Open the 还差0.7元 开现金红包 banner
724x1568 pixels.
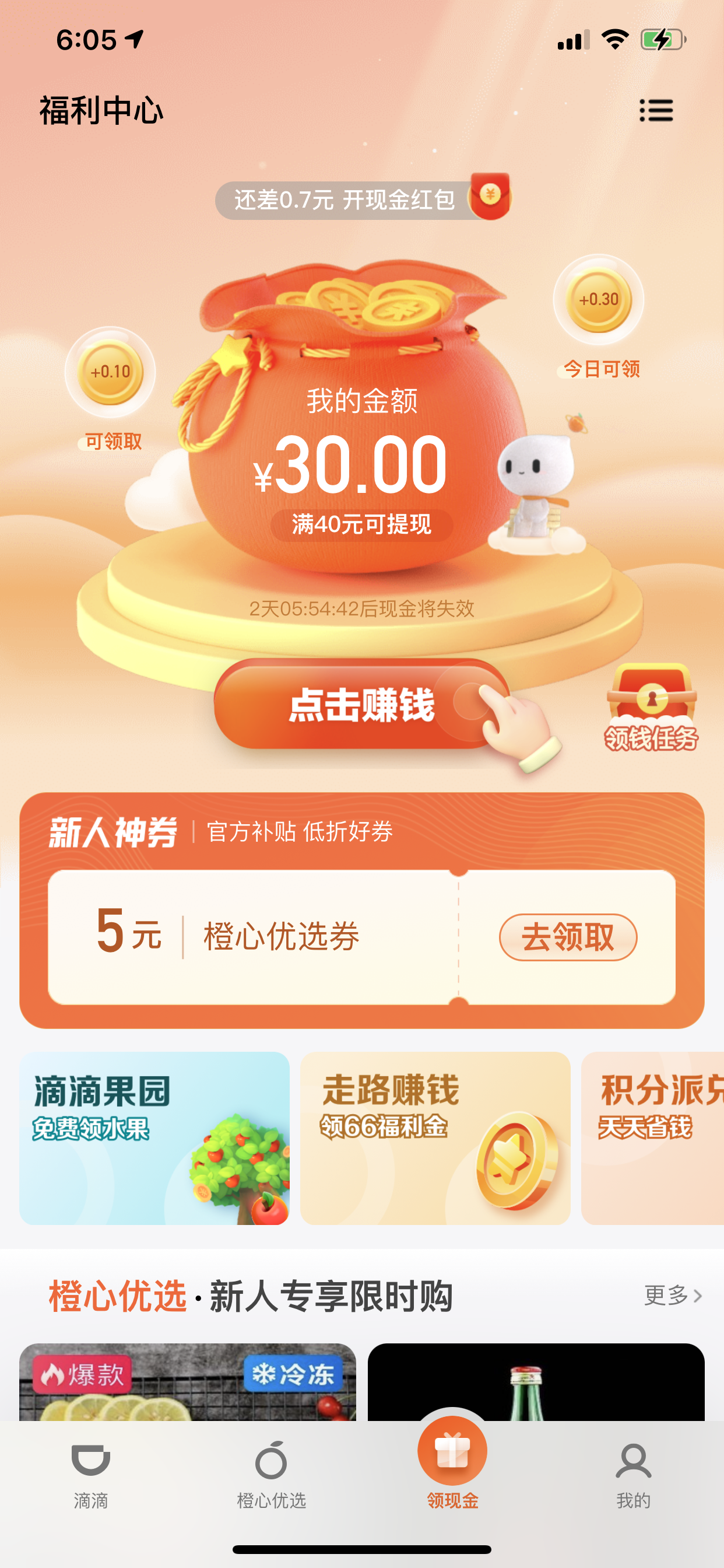pyautogui.click(x=363, y=199)
